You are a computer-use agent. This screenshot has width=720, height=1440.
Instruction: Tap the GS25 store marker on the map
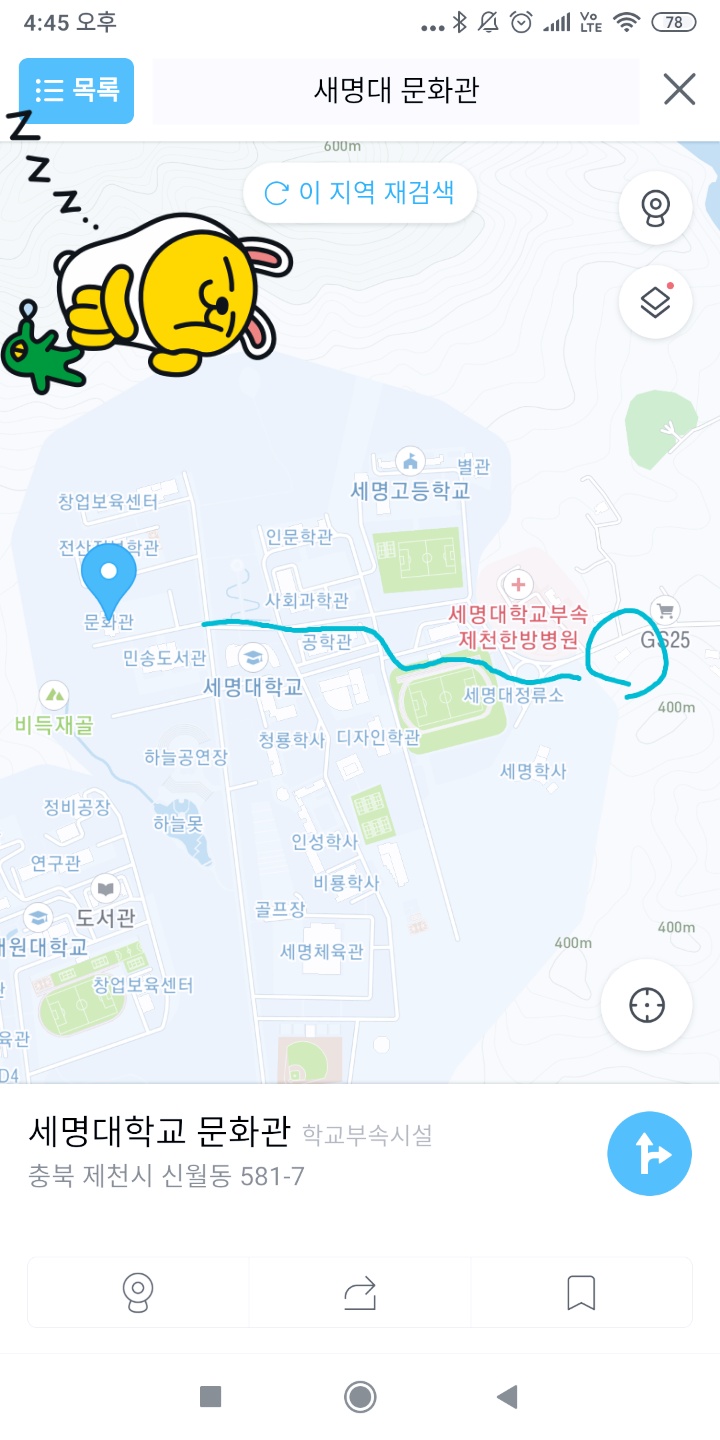(x=664, y=610)
